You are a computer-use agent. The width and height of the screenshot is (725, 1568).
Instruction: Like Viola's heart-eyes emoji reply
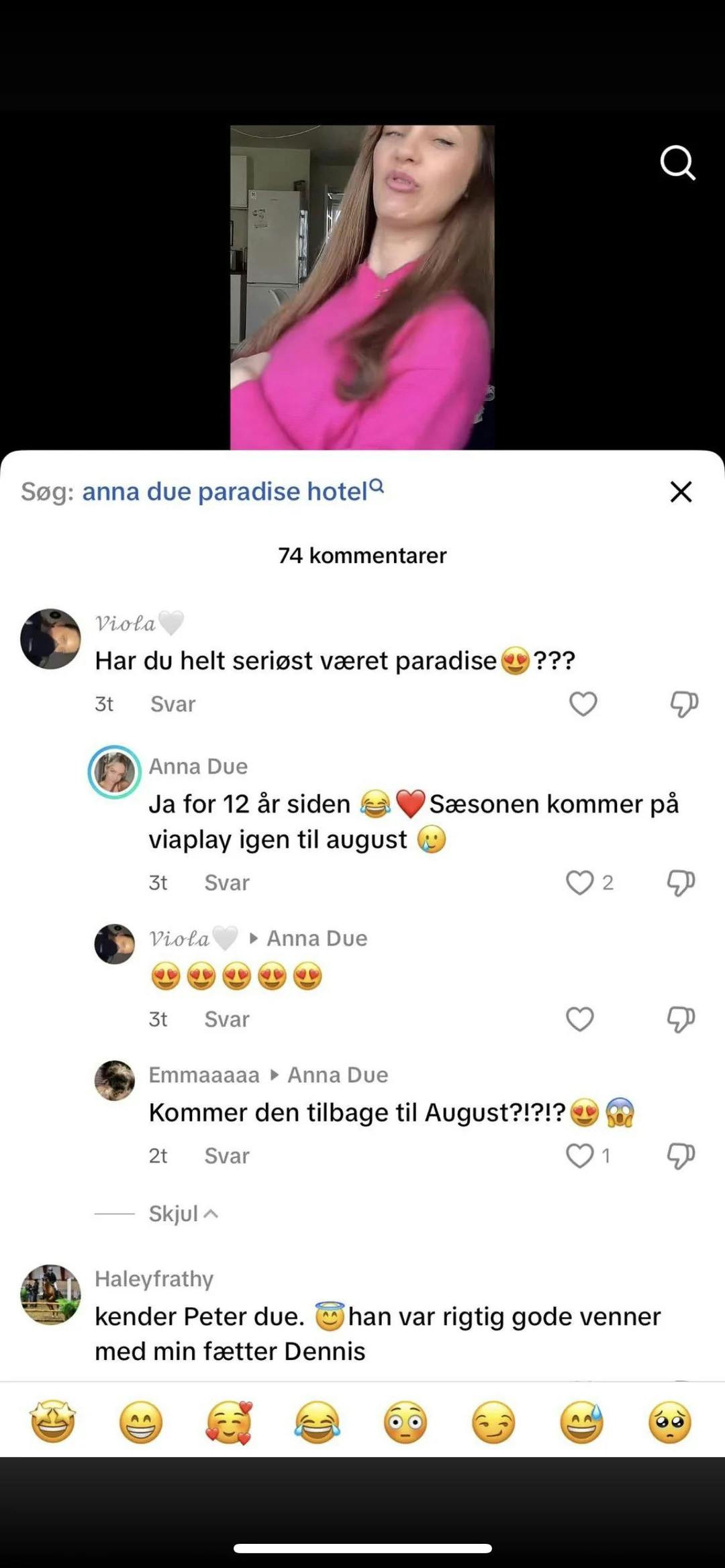click(580, 1019)
